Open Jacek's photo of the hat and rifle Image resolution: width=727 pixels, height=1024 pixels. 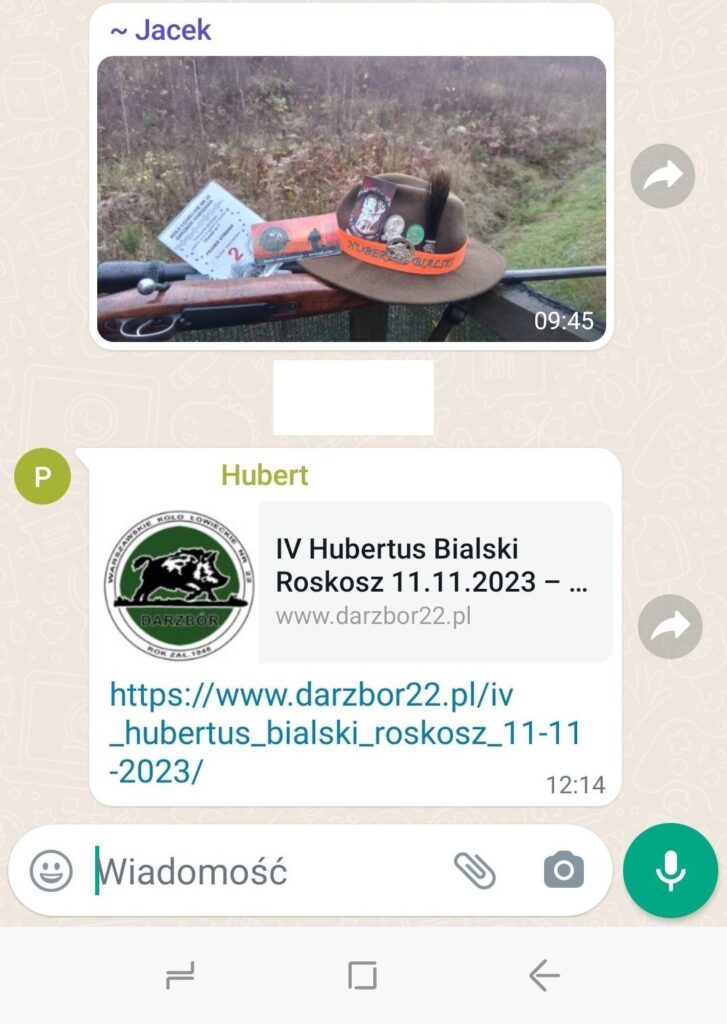pyautogui.click(x=351, y=198)
